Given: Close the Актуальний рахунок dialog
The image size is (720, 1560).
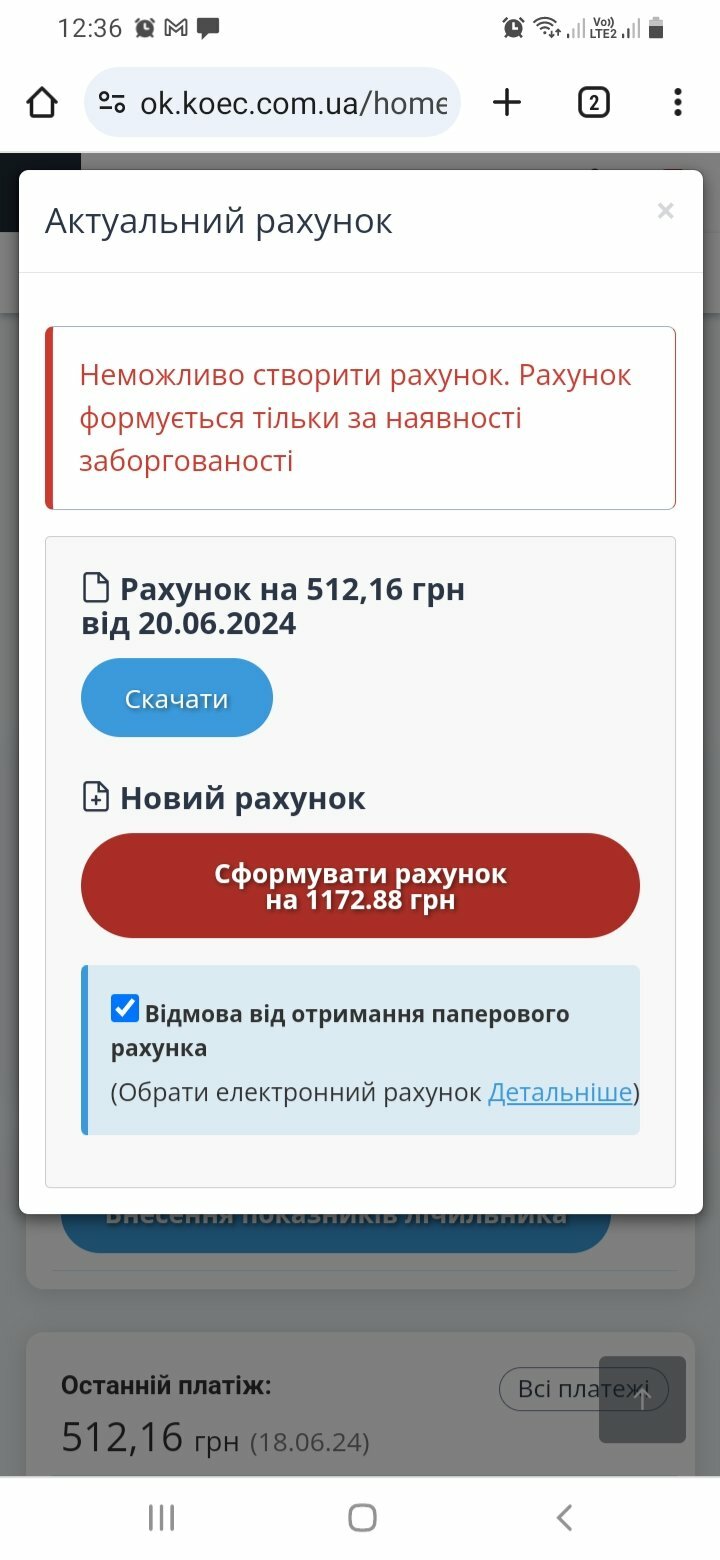Looking at the screenshot, I should pyautogui.click(x=666, y=211).
